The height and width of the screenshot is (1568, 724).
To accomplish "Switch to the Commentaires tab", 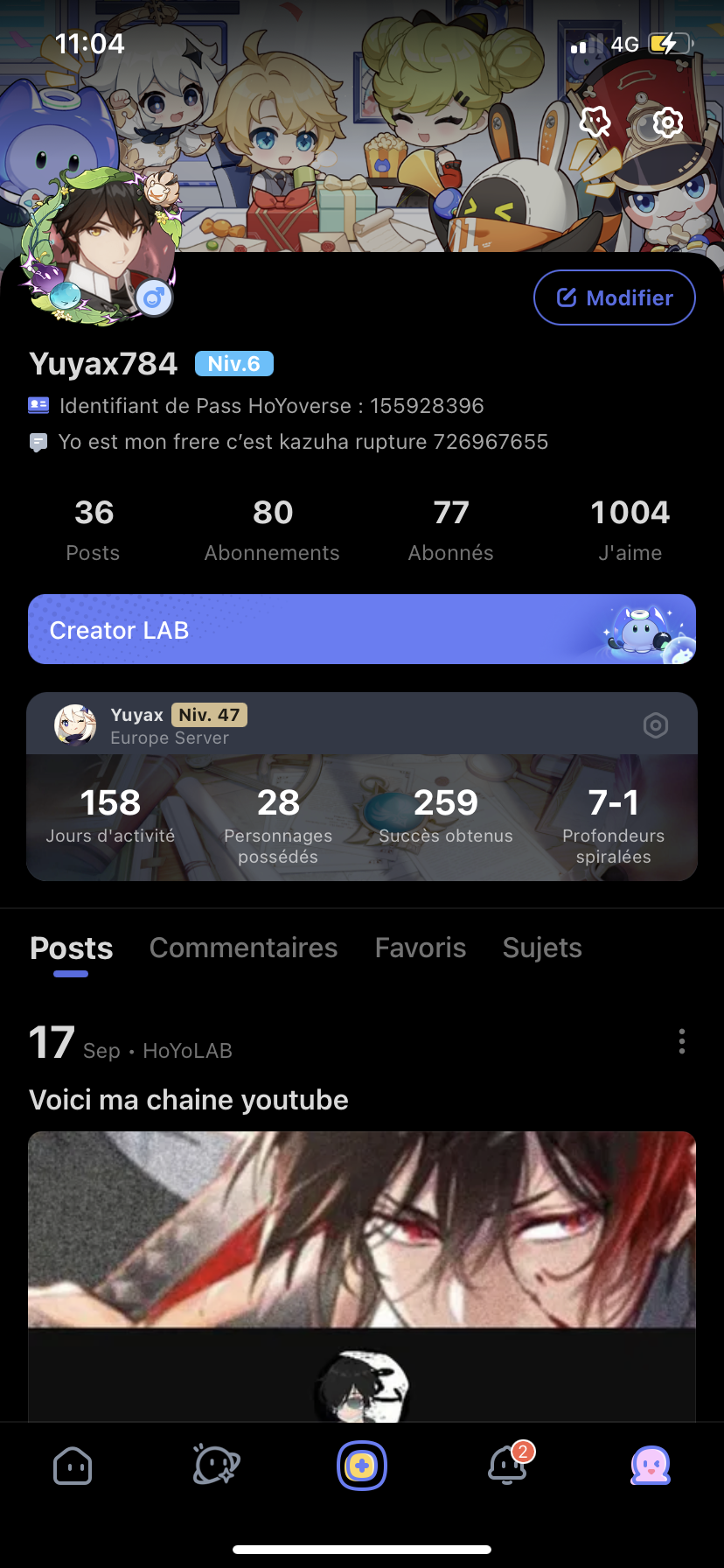I will (243, 948).
